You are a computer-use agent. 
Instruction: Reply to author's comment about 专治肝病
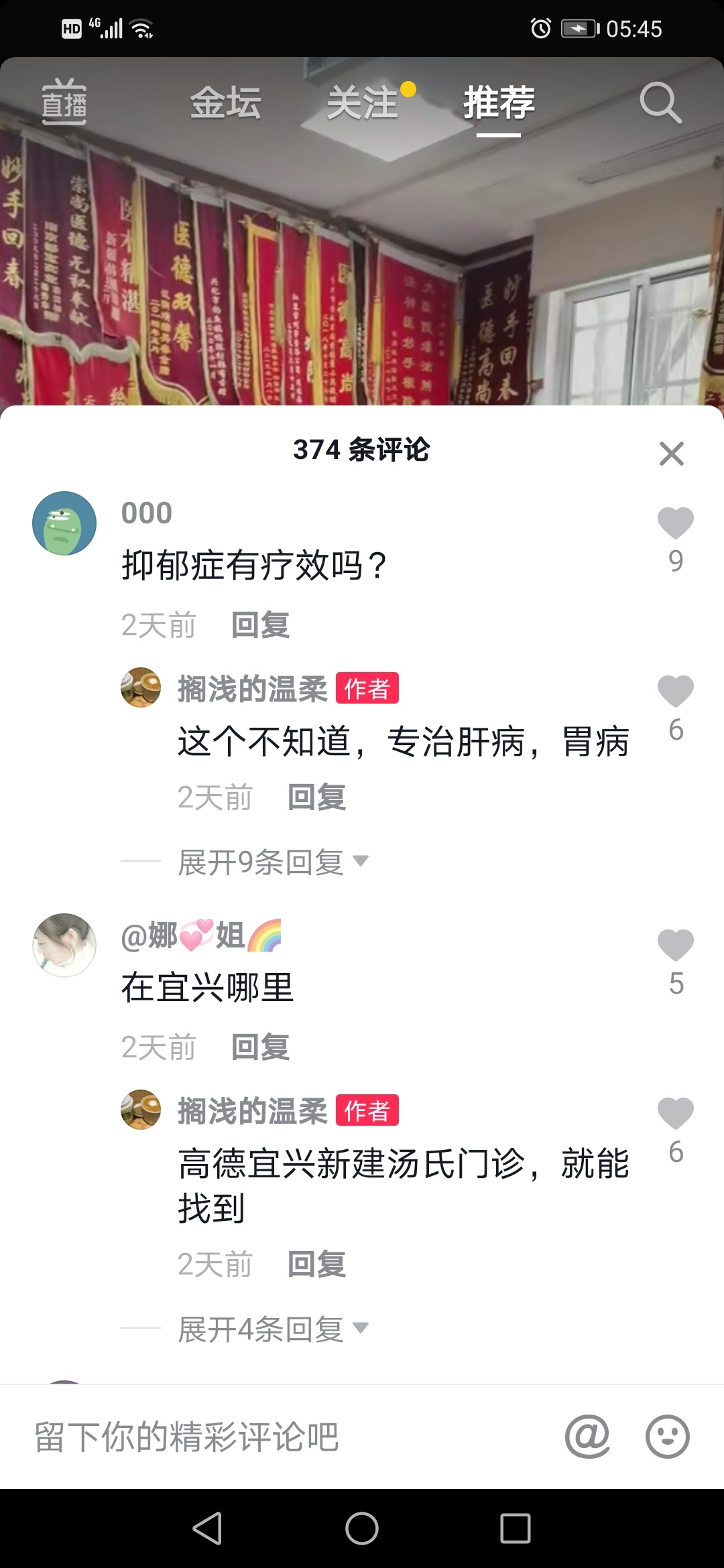point(316,797)
